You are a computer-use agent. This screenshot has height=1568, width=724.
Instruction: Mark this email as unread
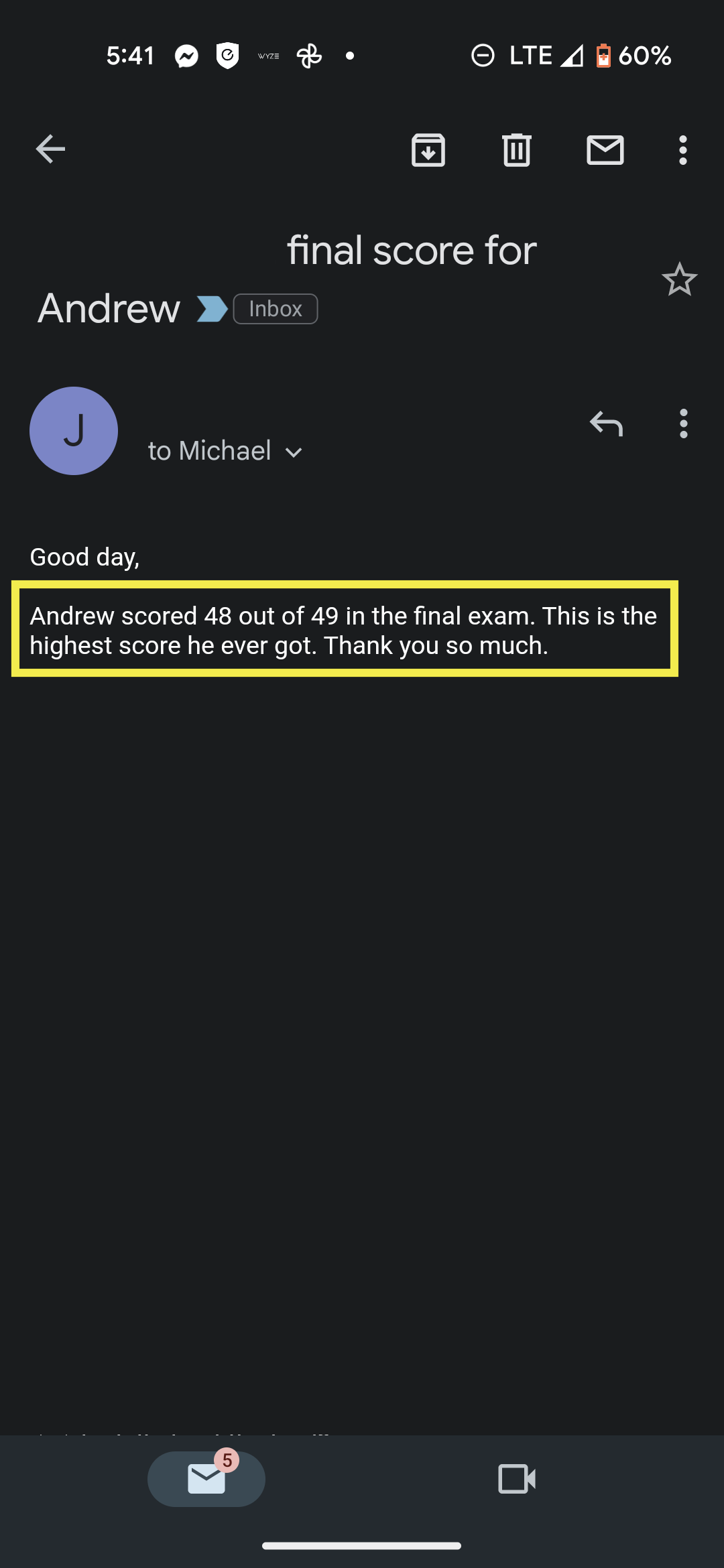click(x=605, y=149)
